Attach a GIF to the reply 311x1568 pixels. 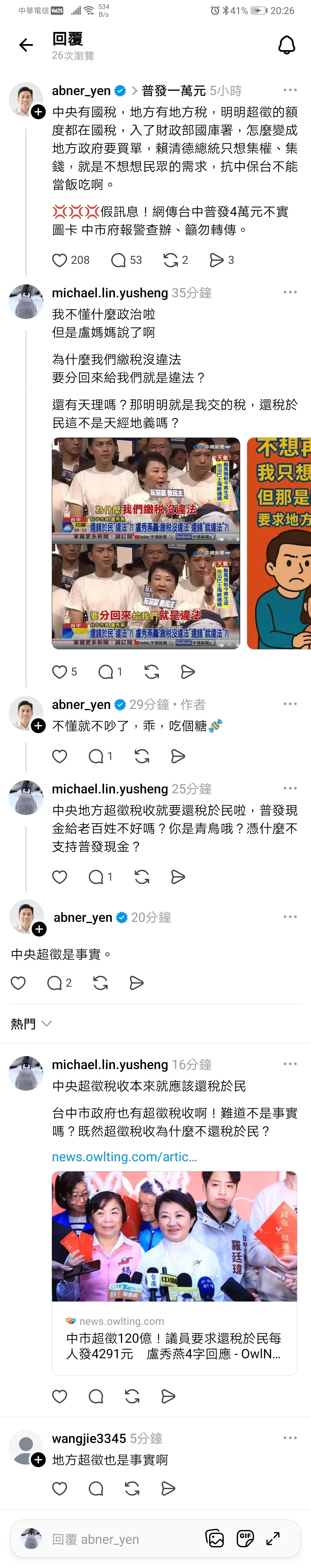tap(245, 1539)
